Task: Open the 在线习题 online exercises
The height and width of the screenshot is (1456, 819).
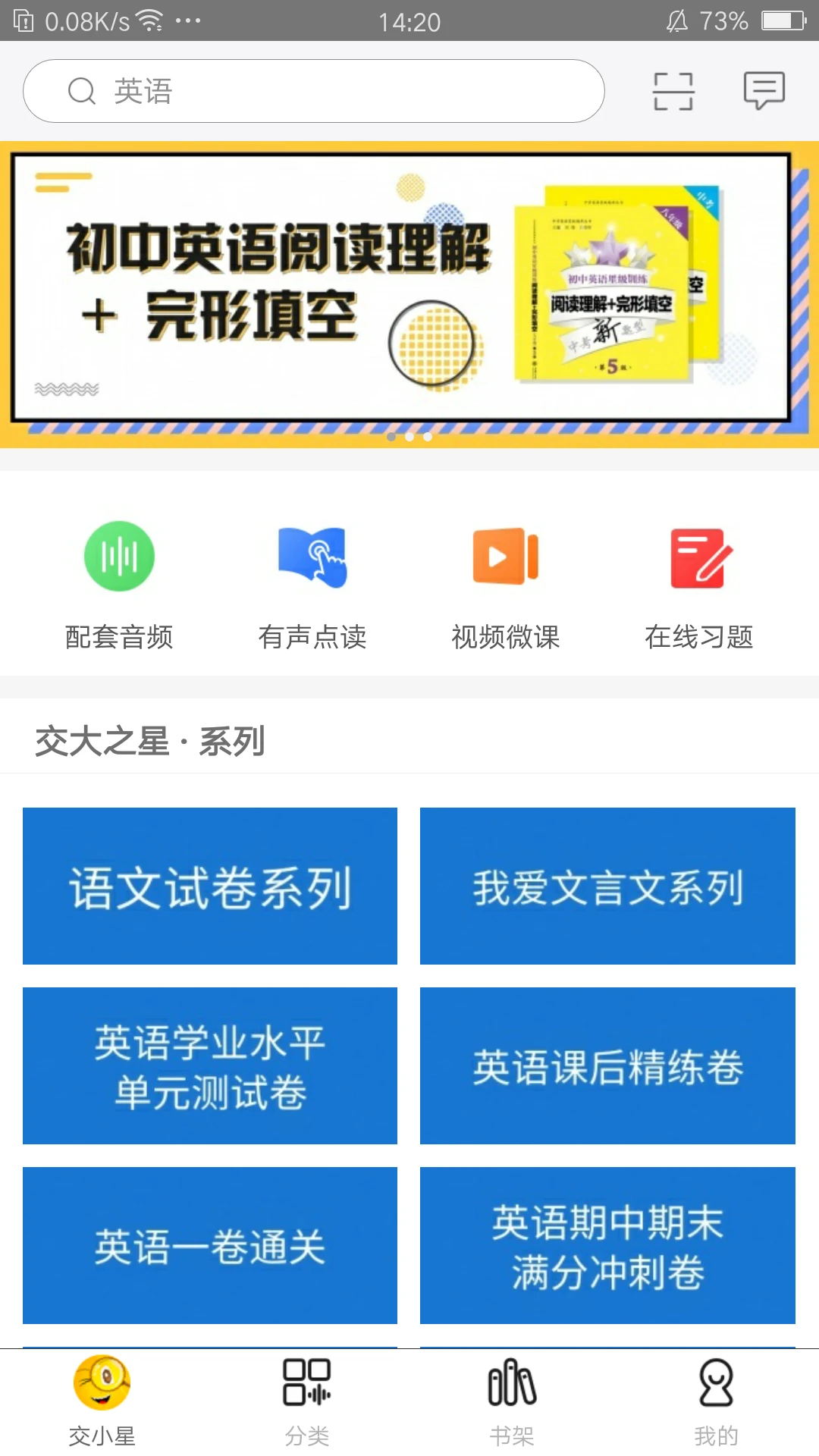Action: [x=699, y=584]
